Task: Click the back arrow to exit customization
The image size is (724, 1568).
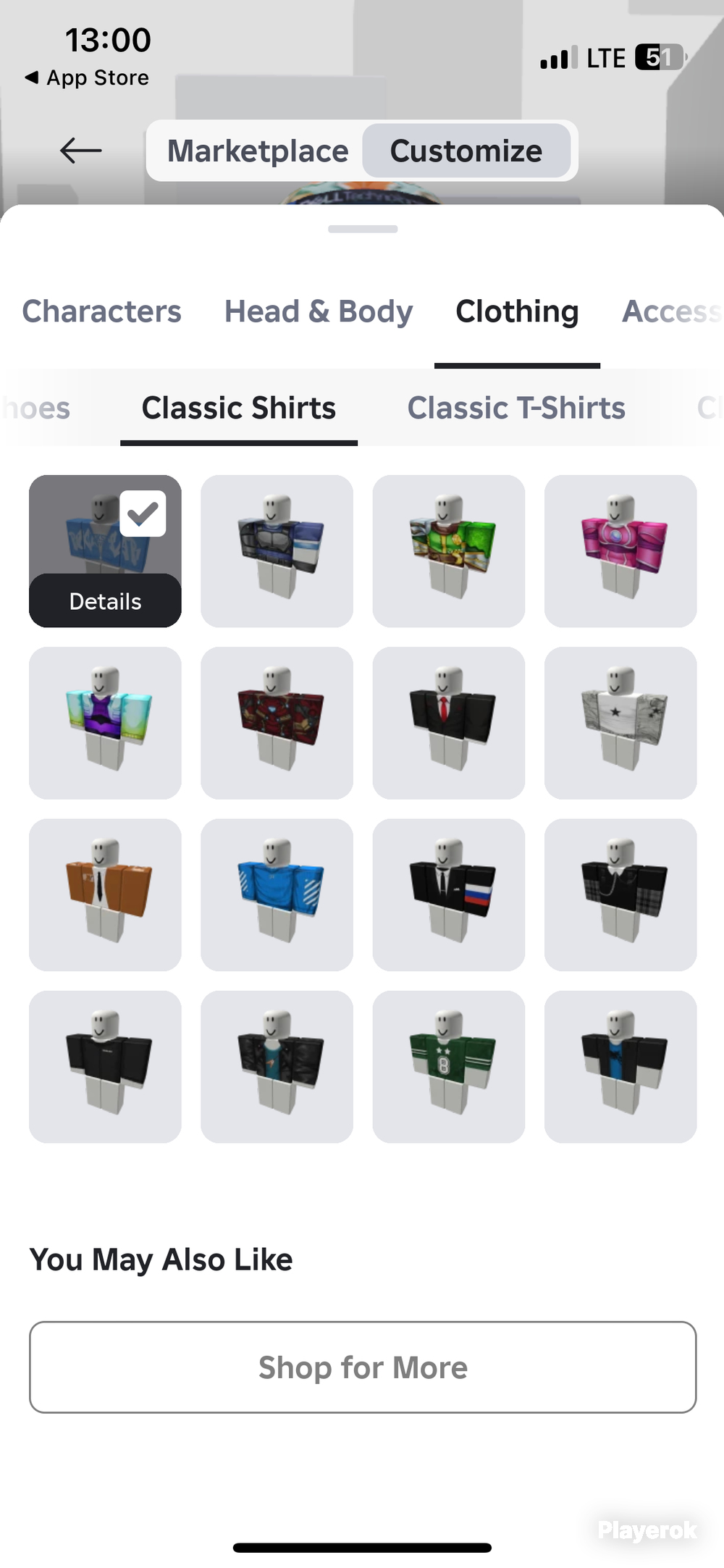Action: click(x=80, y=150)
